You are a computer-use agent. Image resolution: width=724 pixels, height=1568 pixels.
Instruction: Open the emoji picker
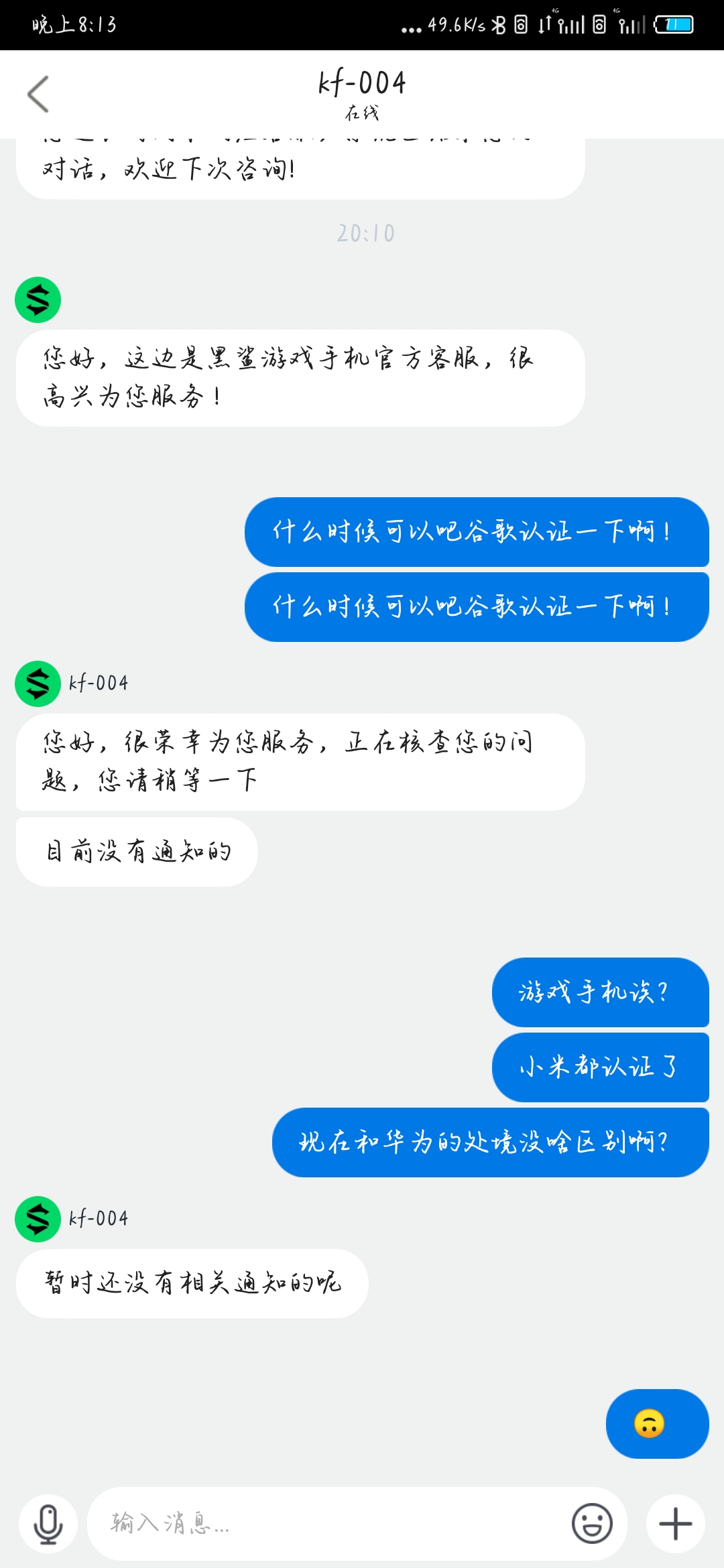point(592,1524)
